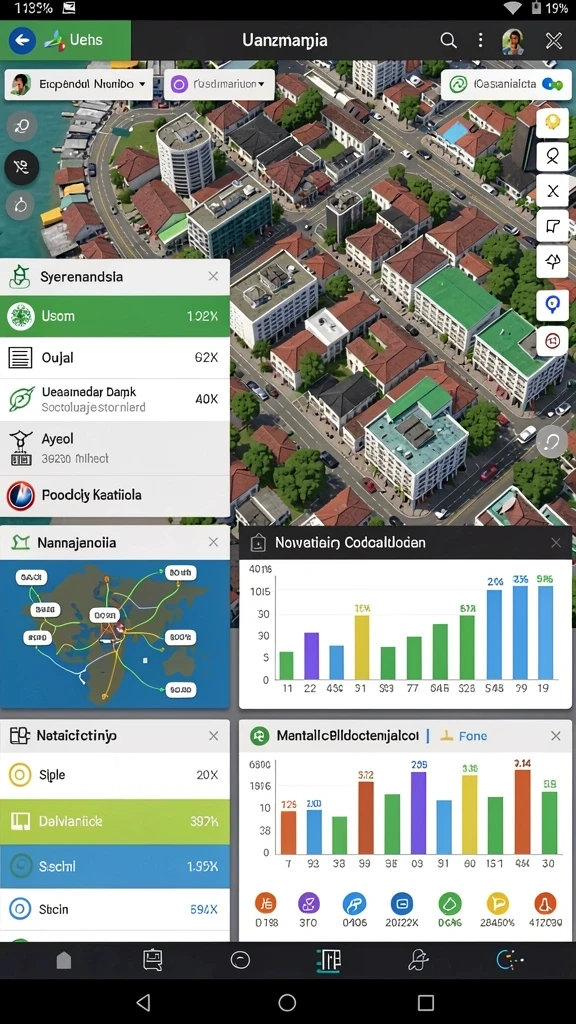Tap the blue location pin map tool
The width and height of the screenshot is (576, 1024).
(x=552, y=305)
